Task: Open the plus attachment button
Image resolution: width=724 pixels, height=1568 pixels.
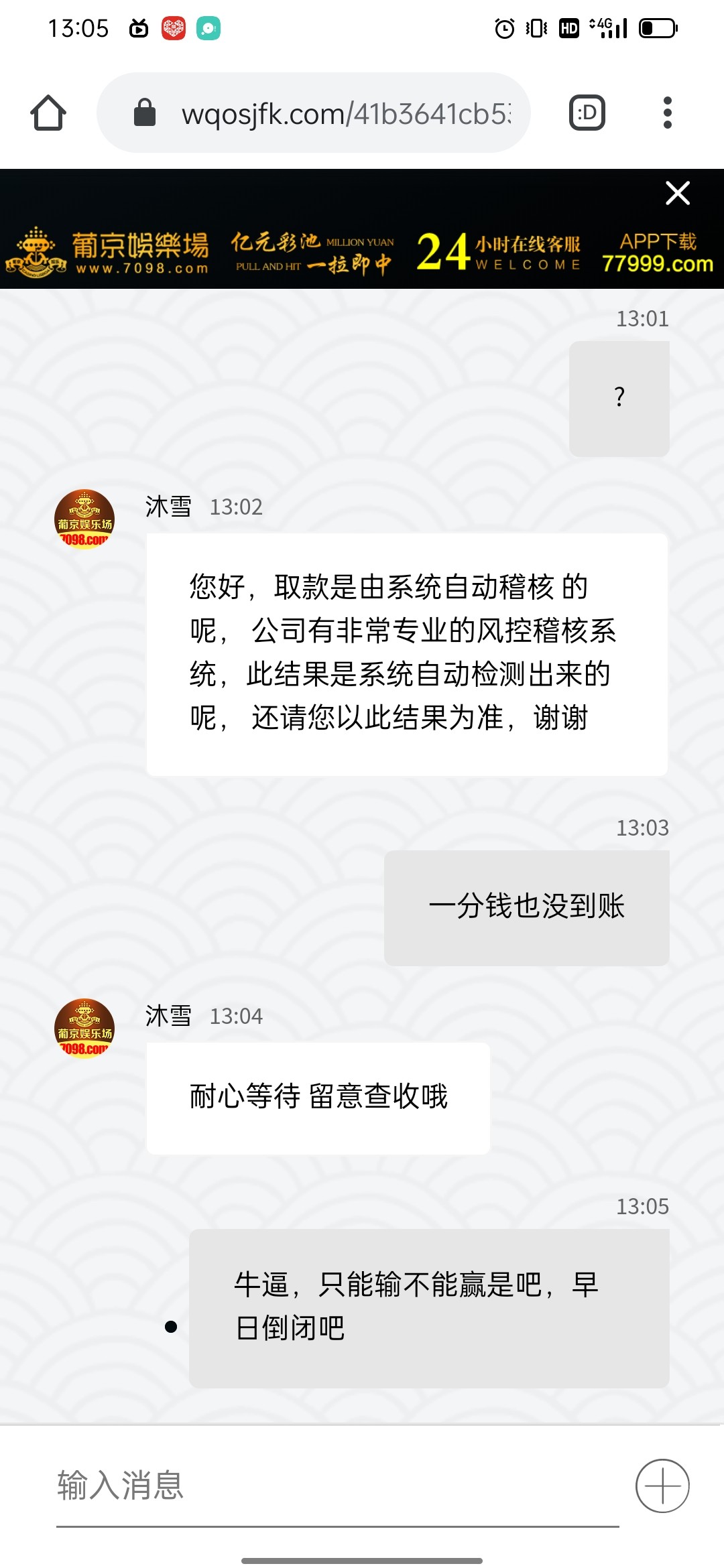Action: 662,1485
